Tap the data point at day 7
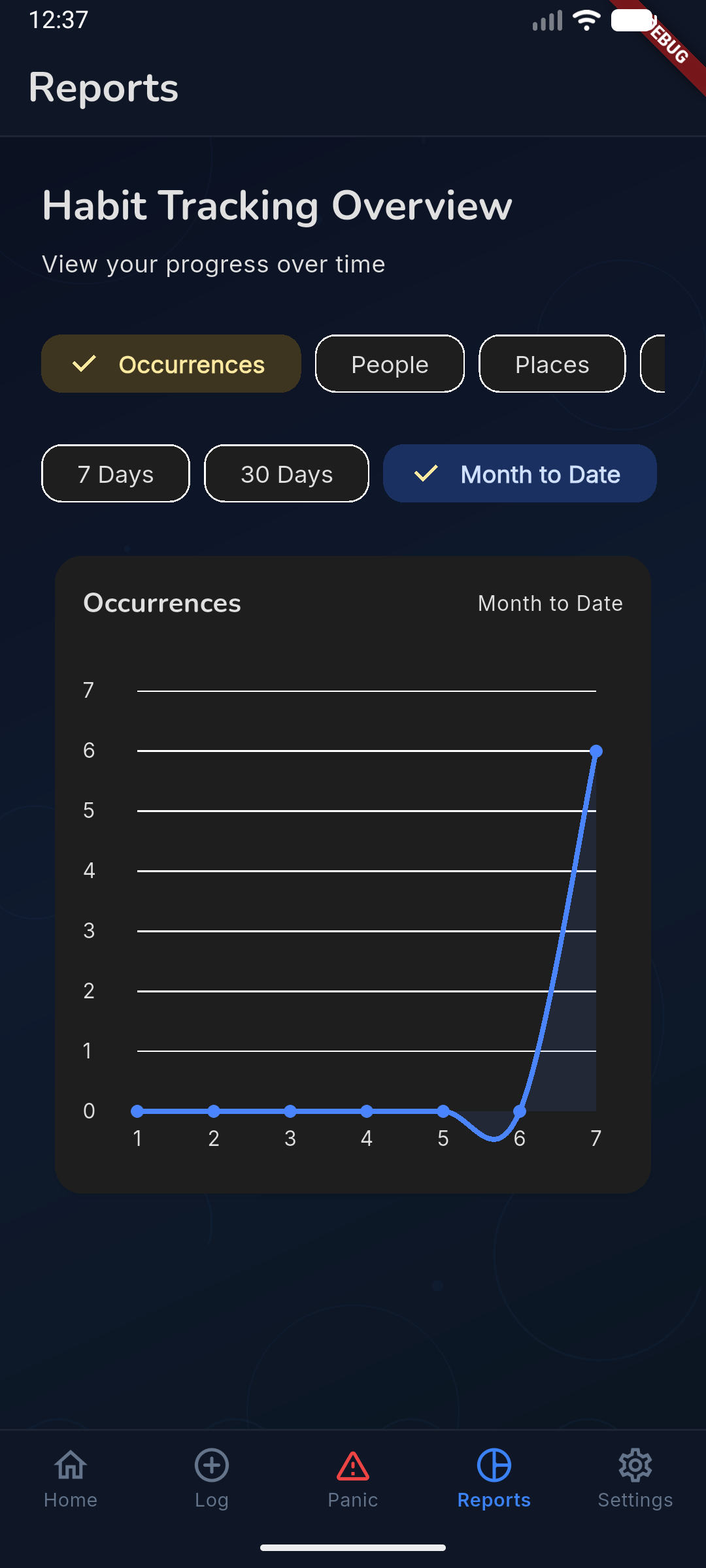 point(596,751)
